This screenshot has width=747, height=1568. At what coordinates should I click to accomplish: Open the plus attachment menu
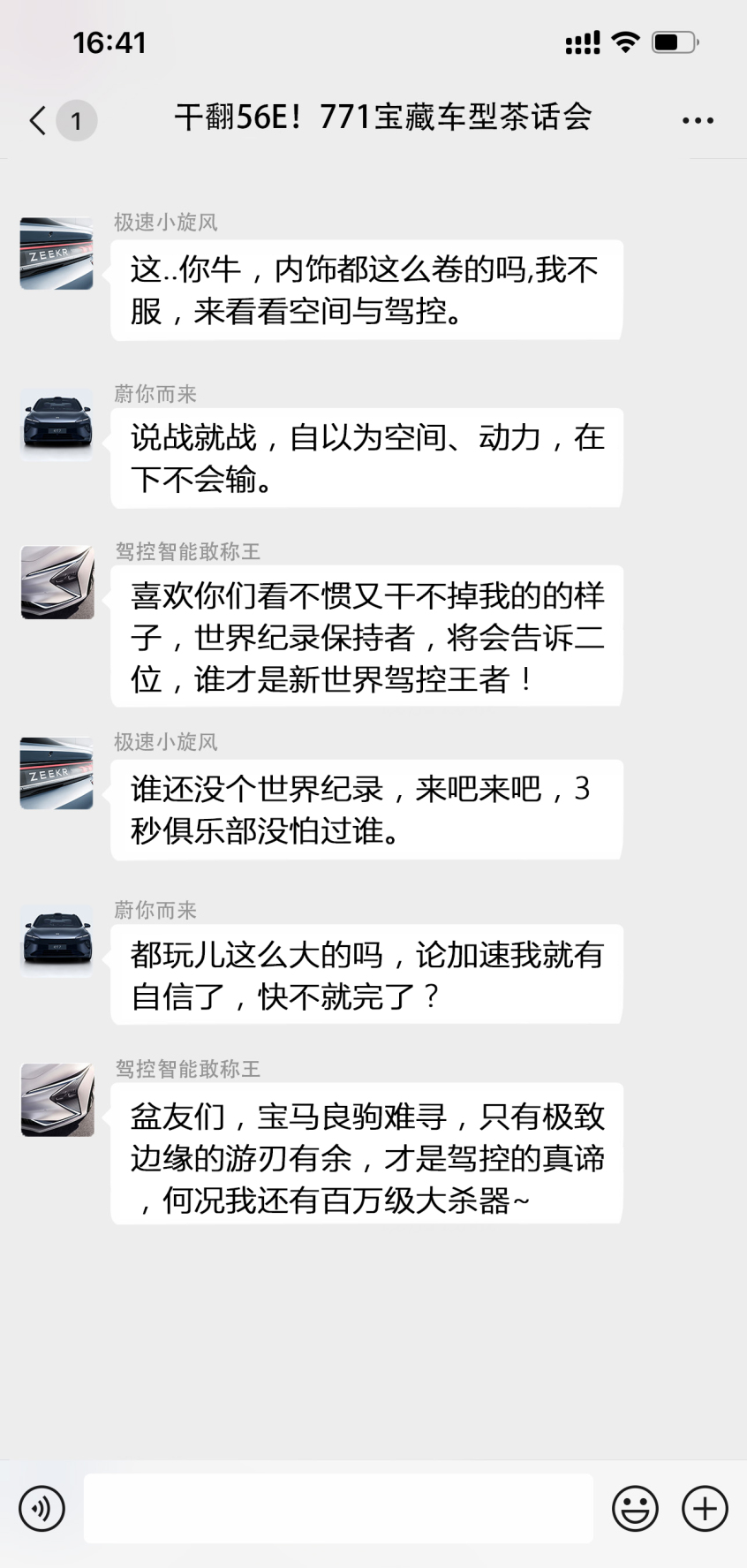point(702,1508)
